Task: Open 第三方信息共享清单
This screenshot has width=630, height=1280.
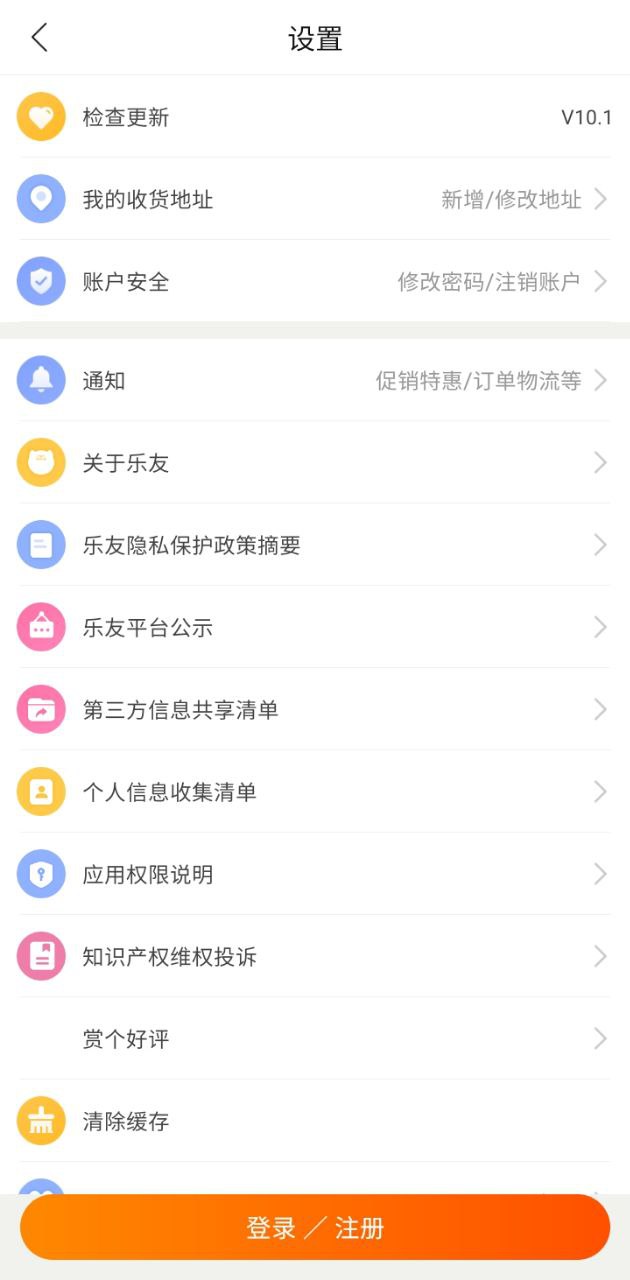Action: (315, 709)
